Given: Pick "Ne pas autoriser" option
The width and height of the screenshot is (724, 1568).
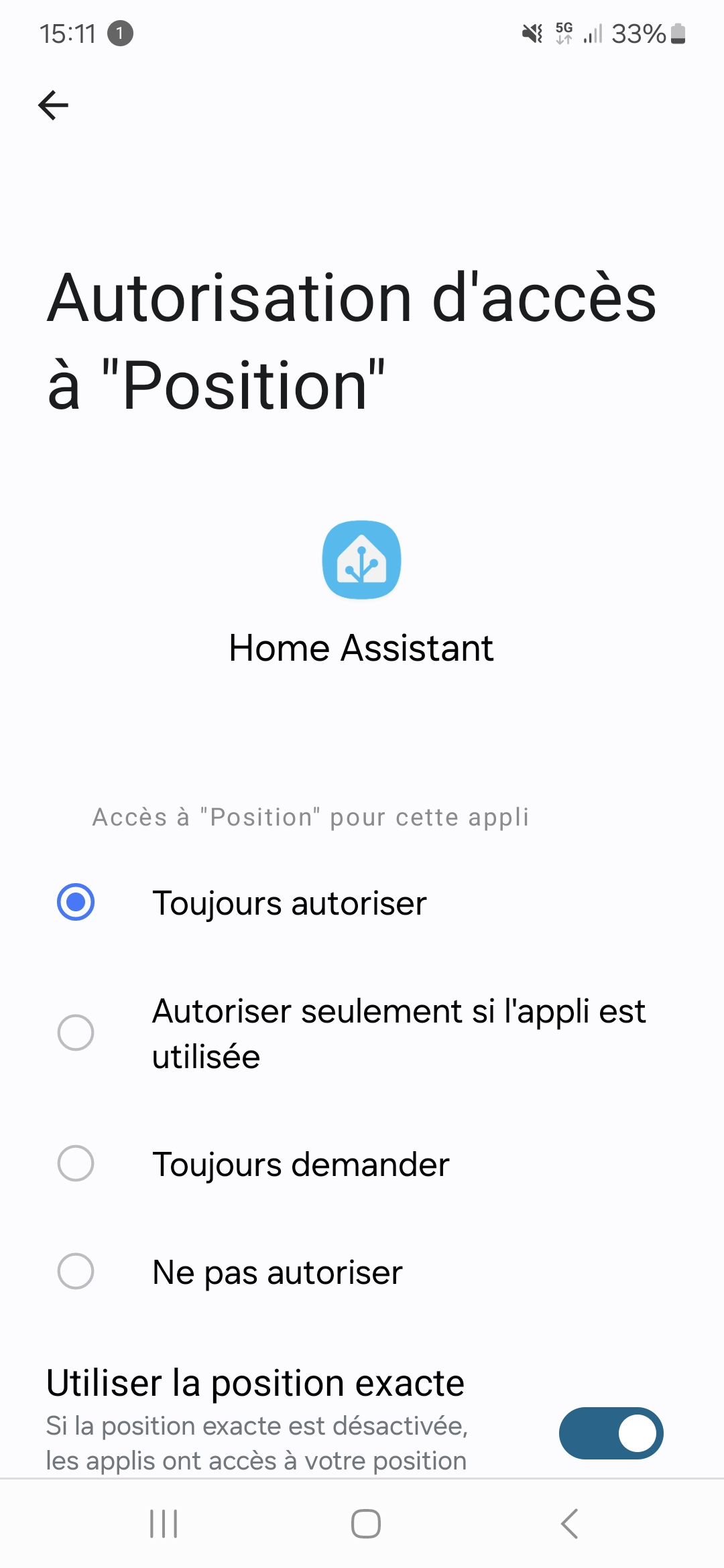Looking at the screenshot, I should (x=362, y=1272).
